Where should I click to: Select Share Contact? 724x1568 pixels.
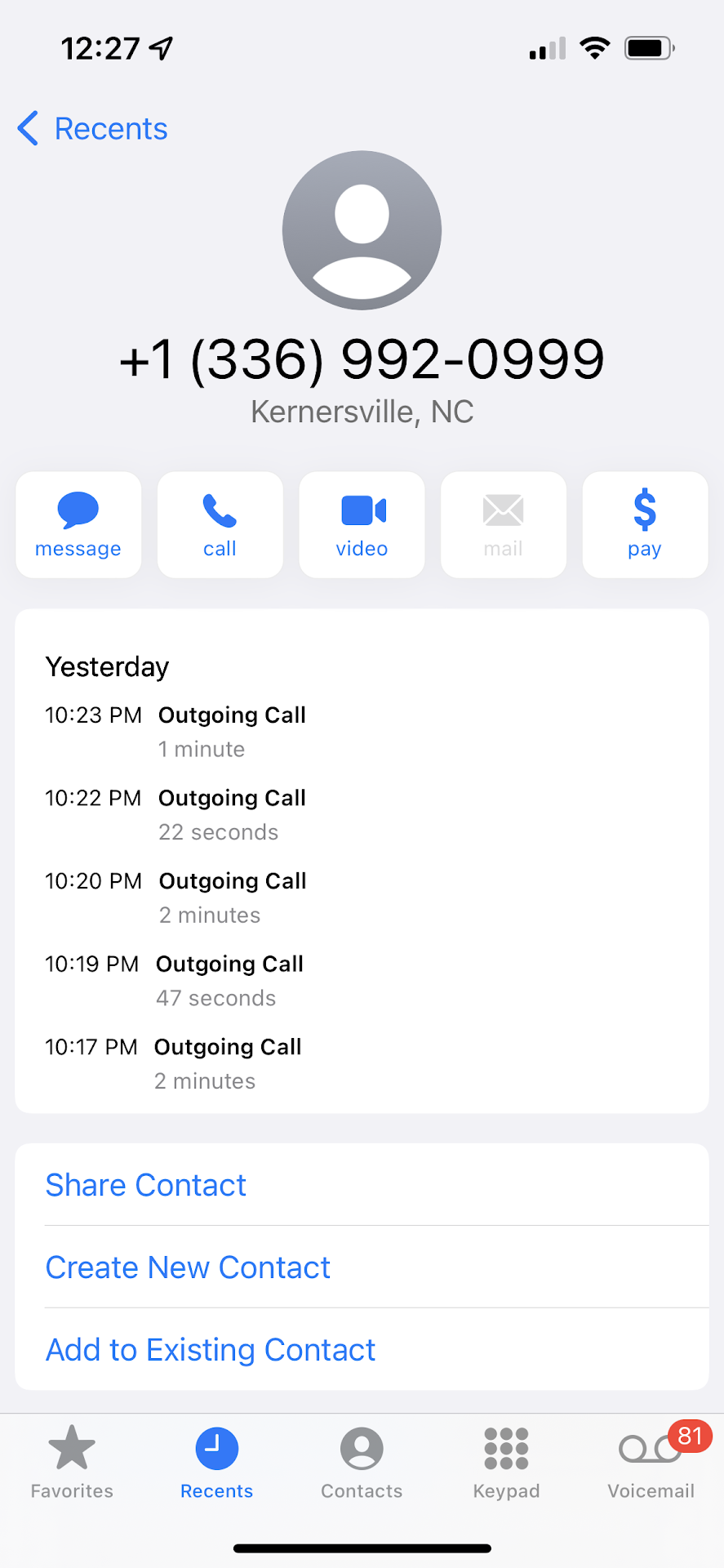[146, 1185]
